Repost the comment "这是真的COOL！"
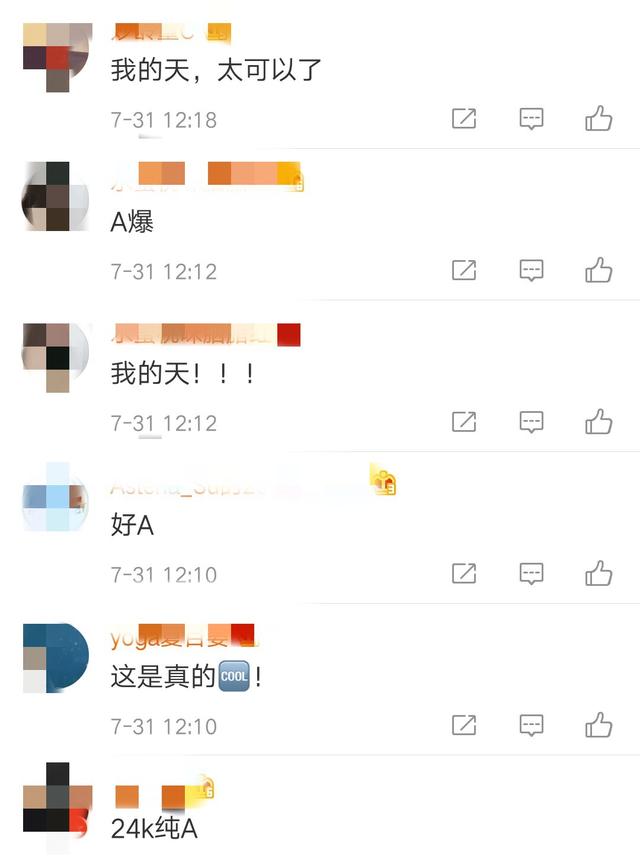 click(464, 725)
